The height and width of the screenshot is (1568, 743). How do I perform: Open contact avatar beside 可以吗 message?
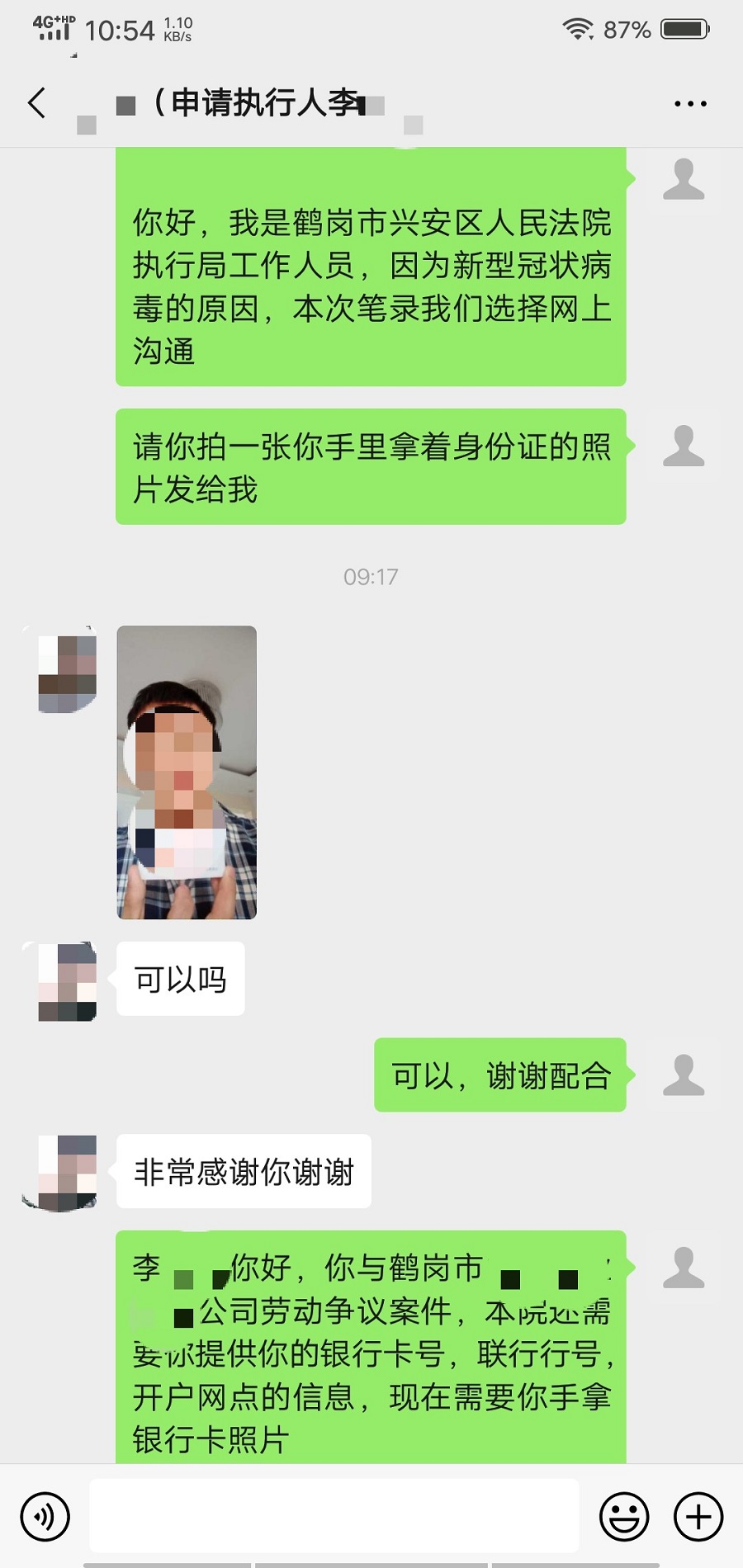pyautogui.click(x=67, y=981)
